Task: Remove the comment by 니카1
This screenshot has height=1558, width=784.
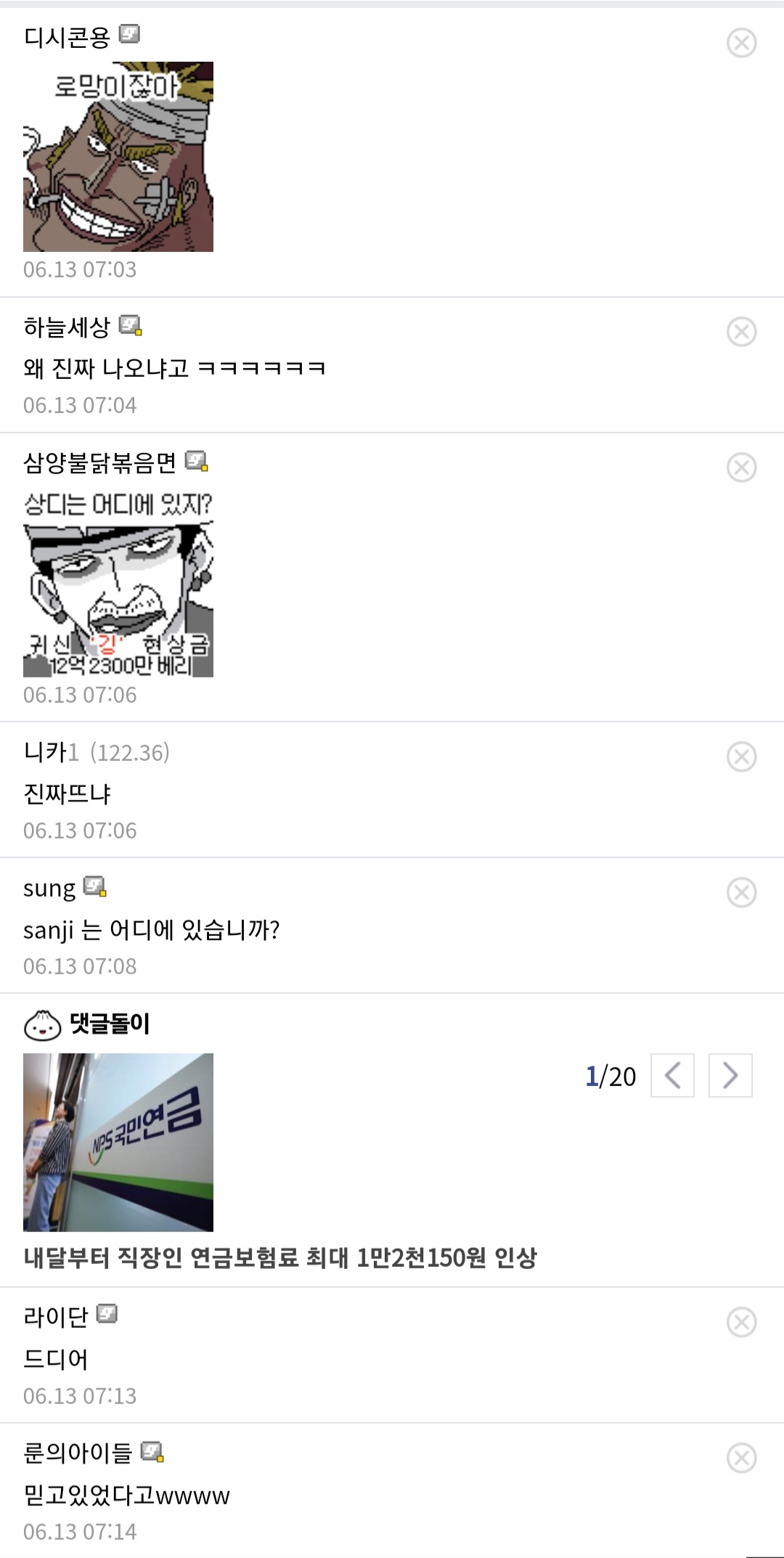Action: coord(741,756)
